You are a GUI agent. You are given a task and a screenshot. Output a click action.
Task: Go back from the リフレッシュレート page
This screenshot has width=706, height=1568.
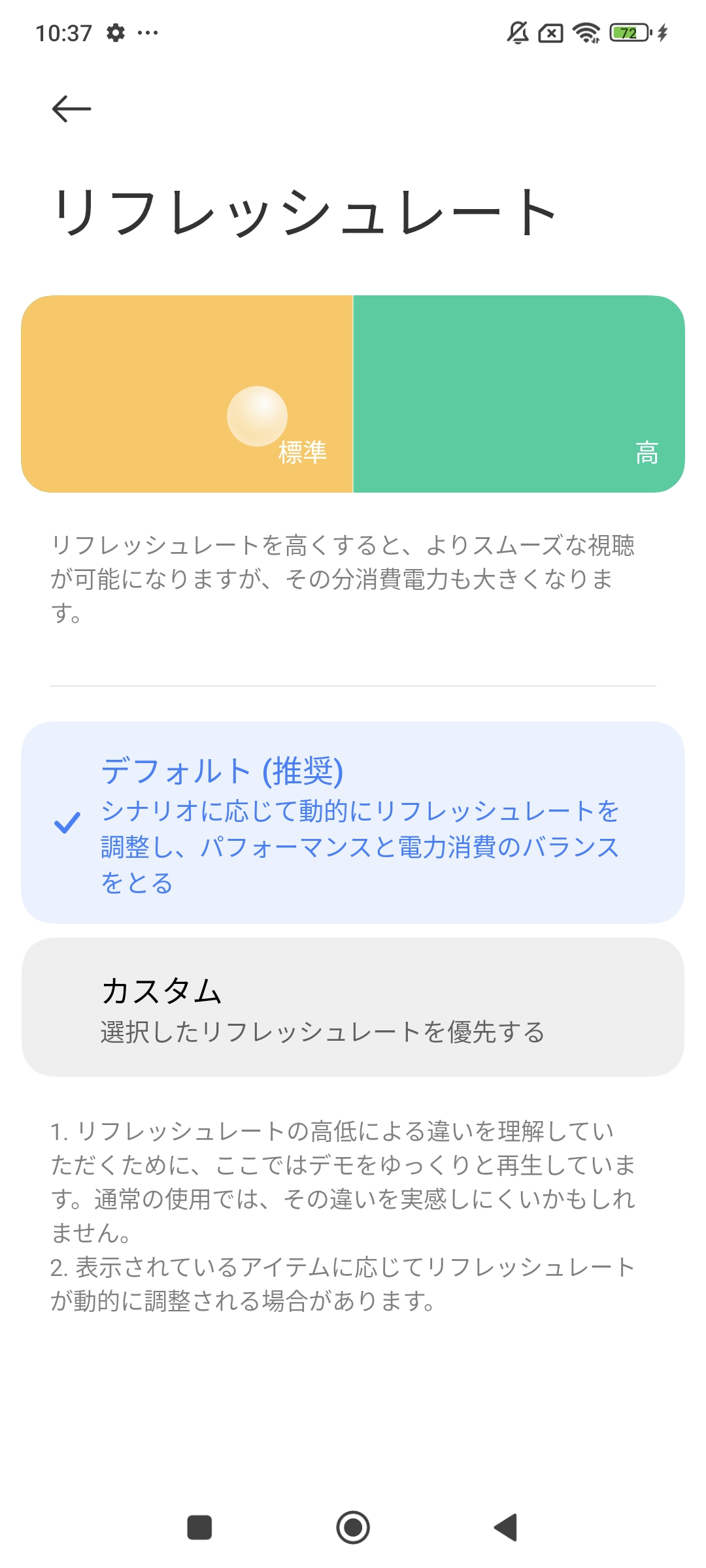tap(71, 108)
